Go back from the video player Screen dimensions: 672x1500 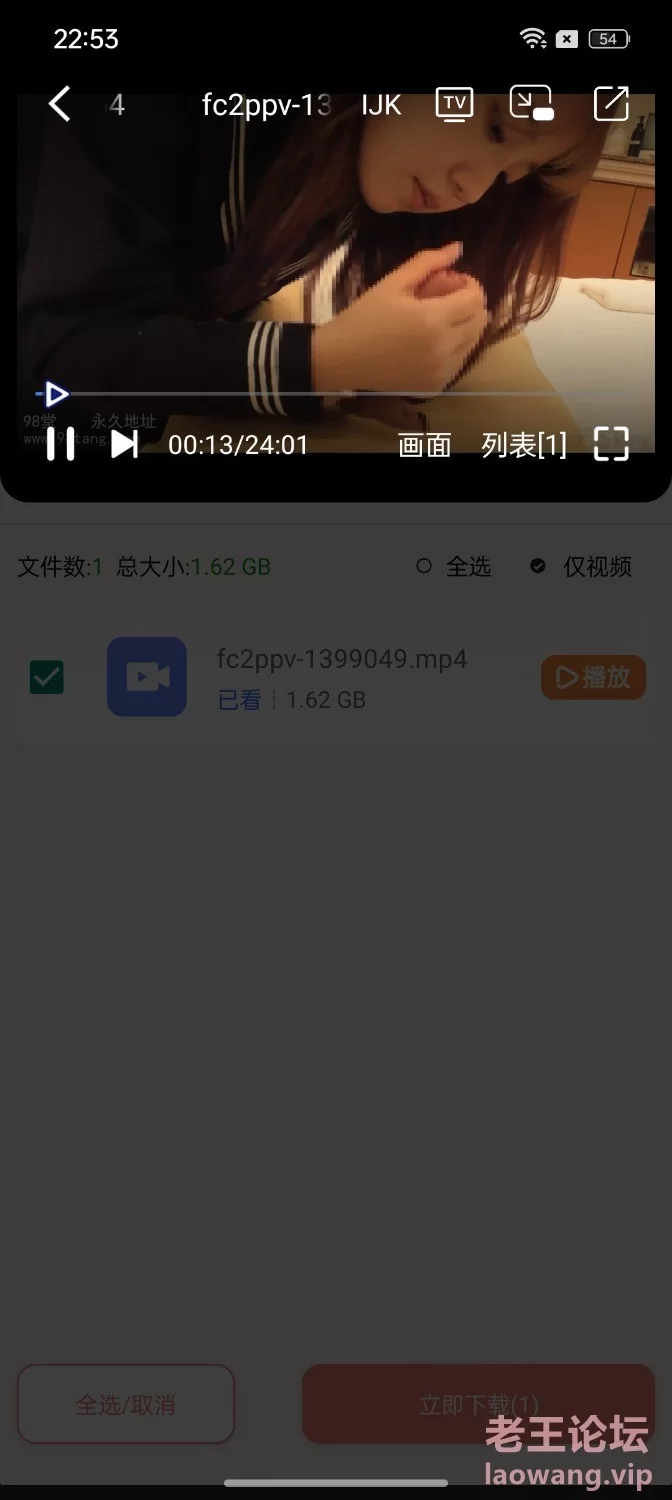(60, 104)
